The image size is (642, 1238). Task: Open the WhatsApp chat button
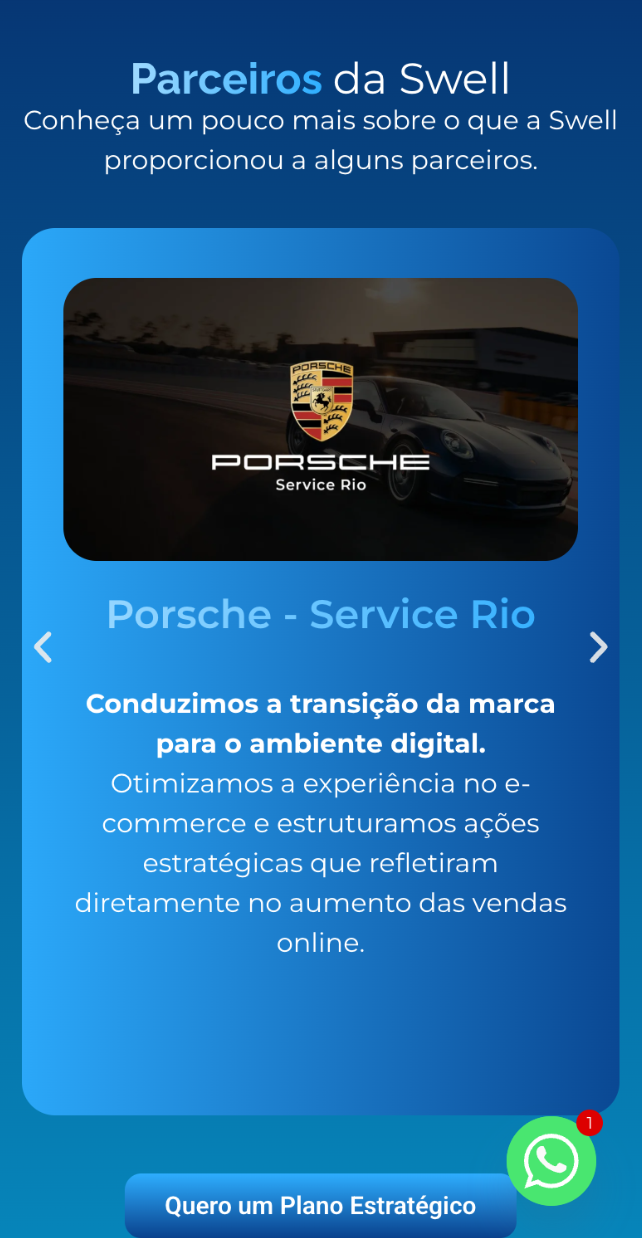pyautogui.click(x=551, y=1161)
